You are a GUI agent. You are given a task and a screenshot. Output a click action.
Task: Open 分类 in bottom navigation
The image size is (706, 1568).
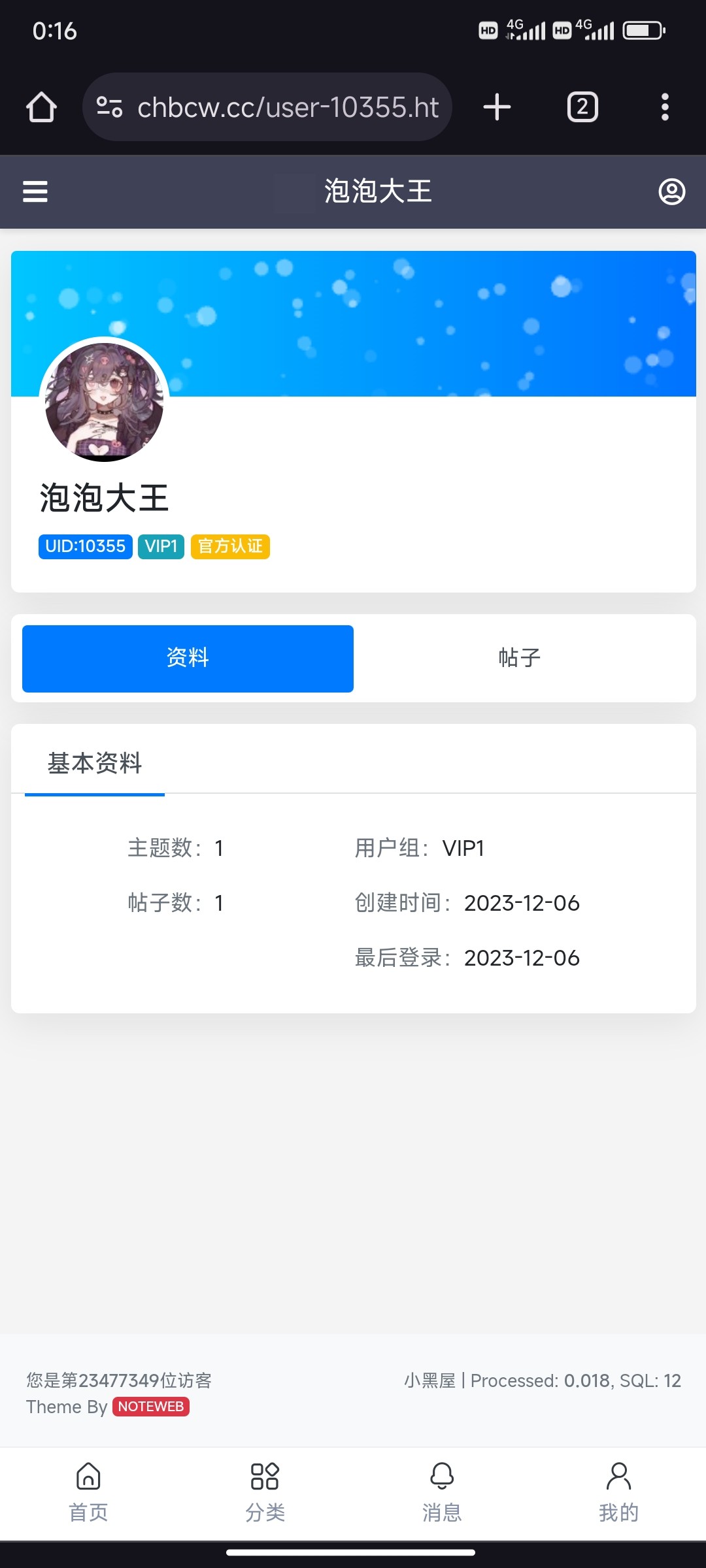pyautogui.click(x=265, y=1493)
